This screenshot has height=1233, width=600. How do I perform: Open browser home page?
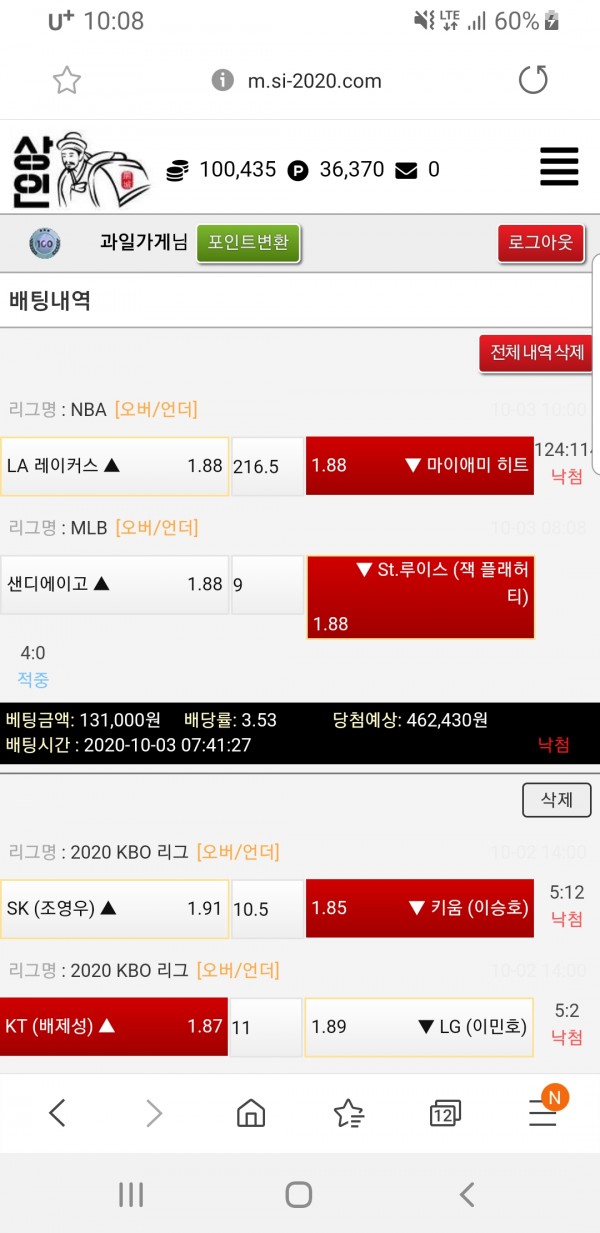pos(250,1112)
